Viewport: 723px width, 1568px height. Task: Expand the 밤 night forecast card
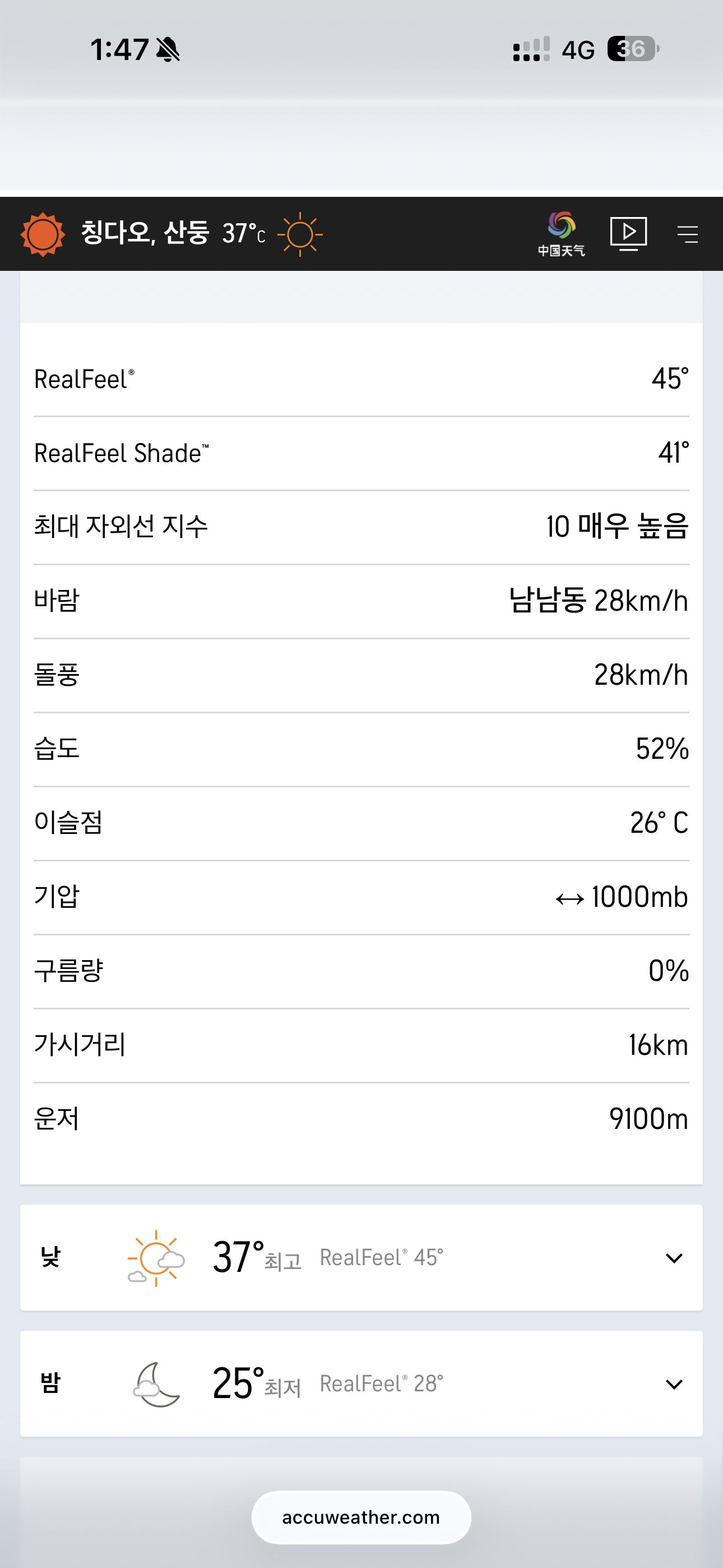pyautogui.click(x=361, y=1383)
